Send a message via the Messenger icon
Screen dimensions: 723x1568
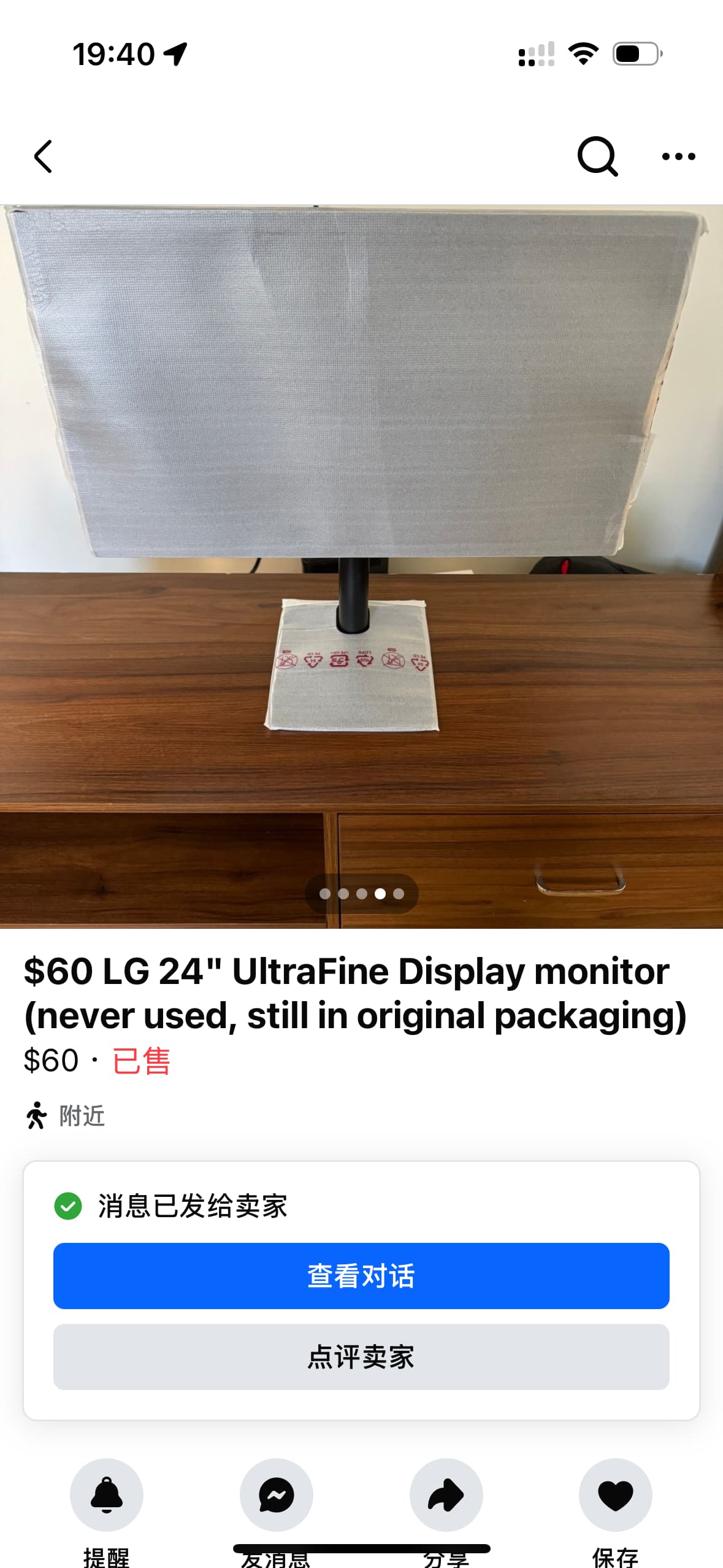click(x=277, y=1494)
